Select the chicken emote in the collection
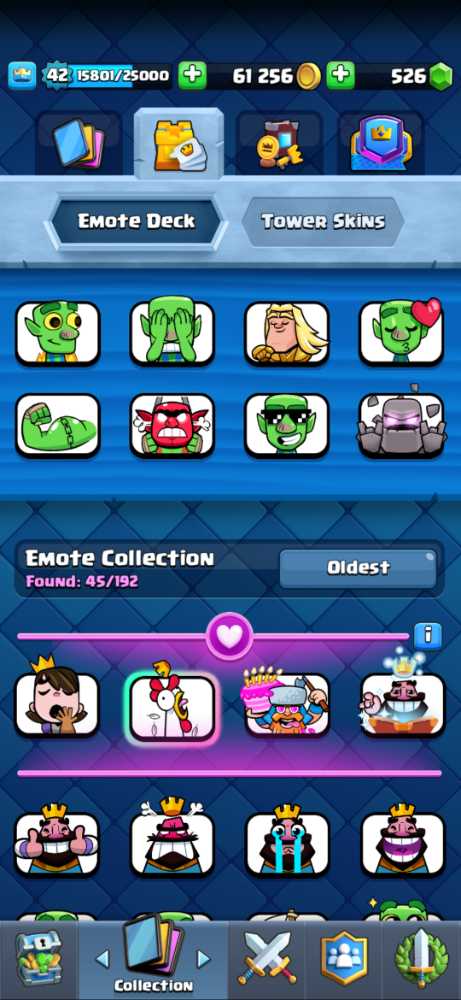 [172, 705]
